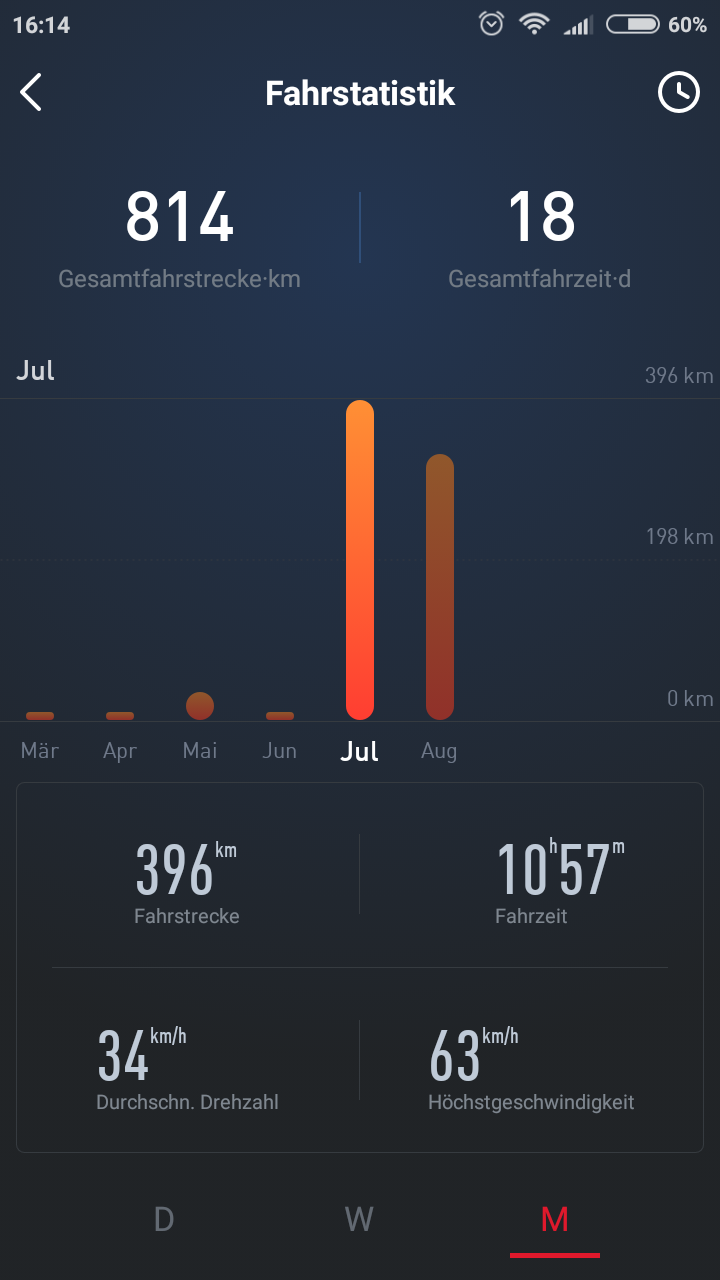Switch to the D daily tab
The width and height of the screenshot is (720, 1280).
(164, 1219)
